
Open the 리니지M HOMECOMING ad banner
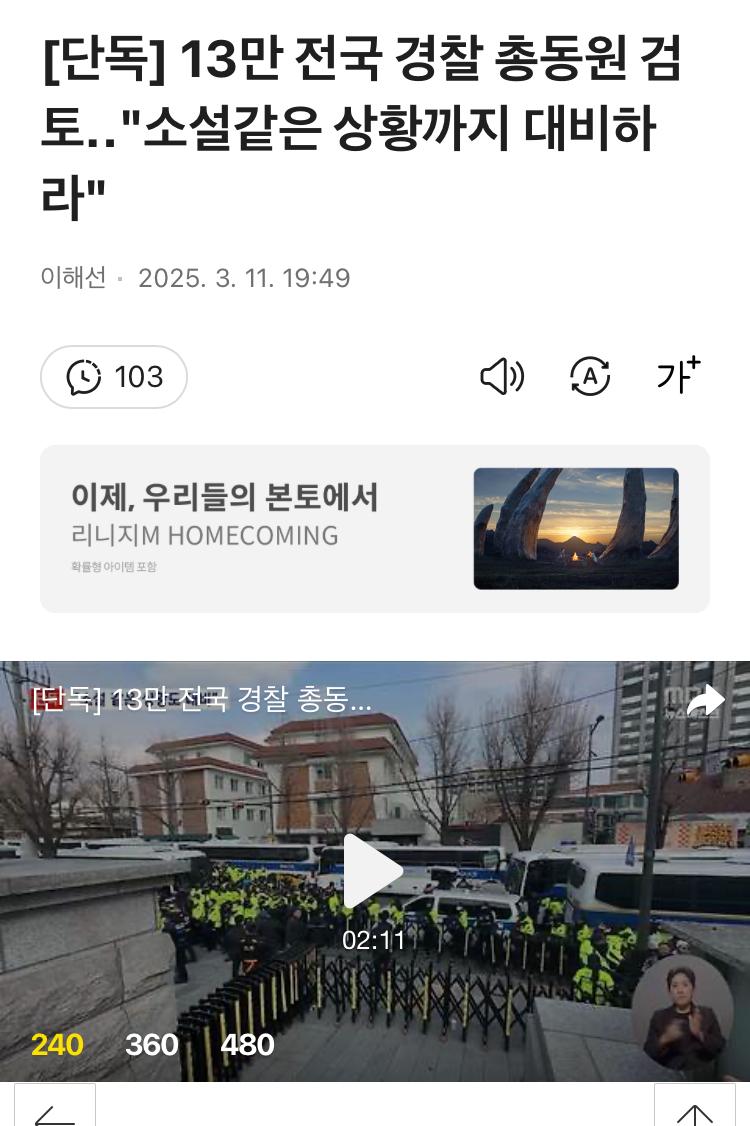pos(374,528)
